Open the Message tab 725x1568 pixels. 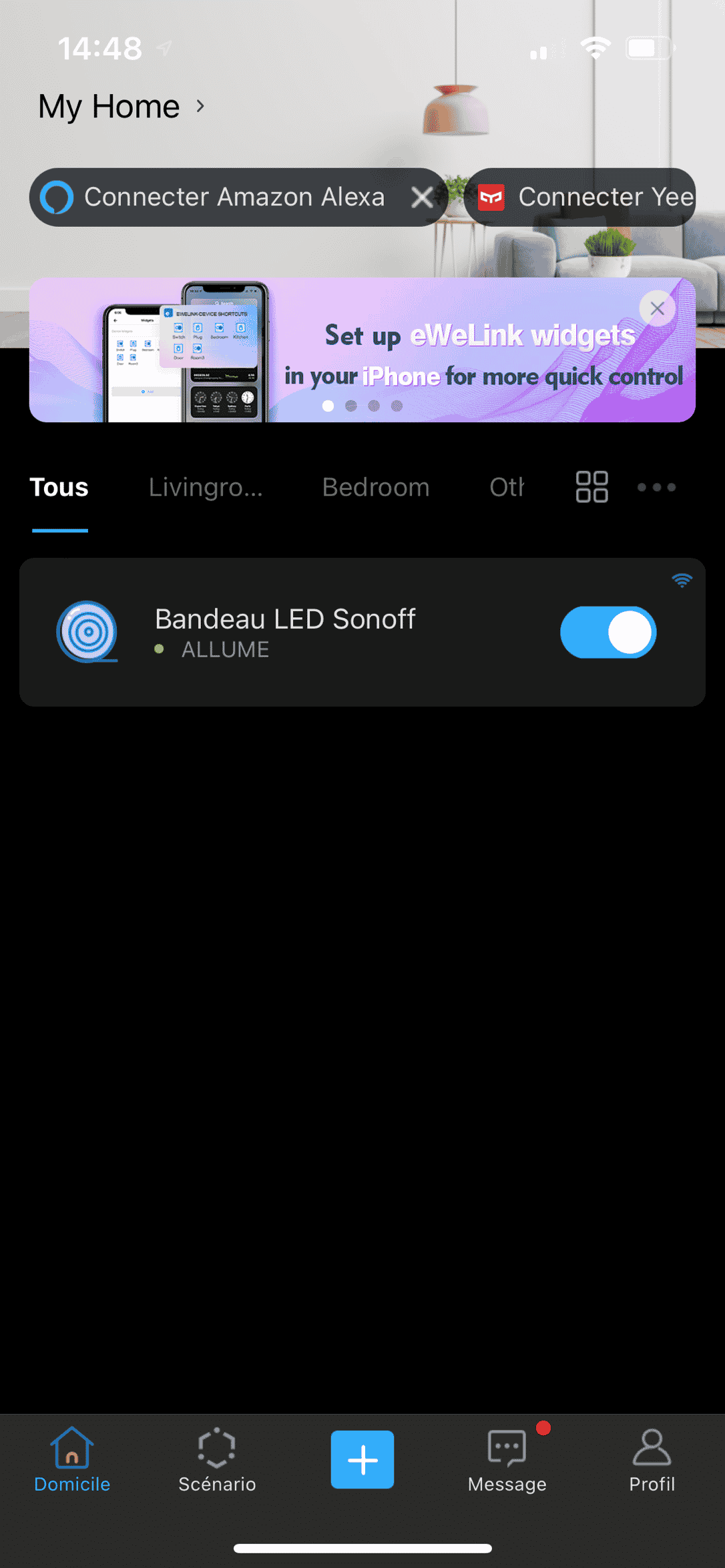point(507,1460)
